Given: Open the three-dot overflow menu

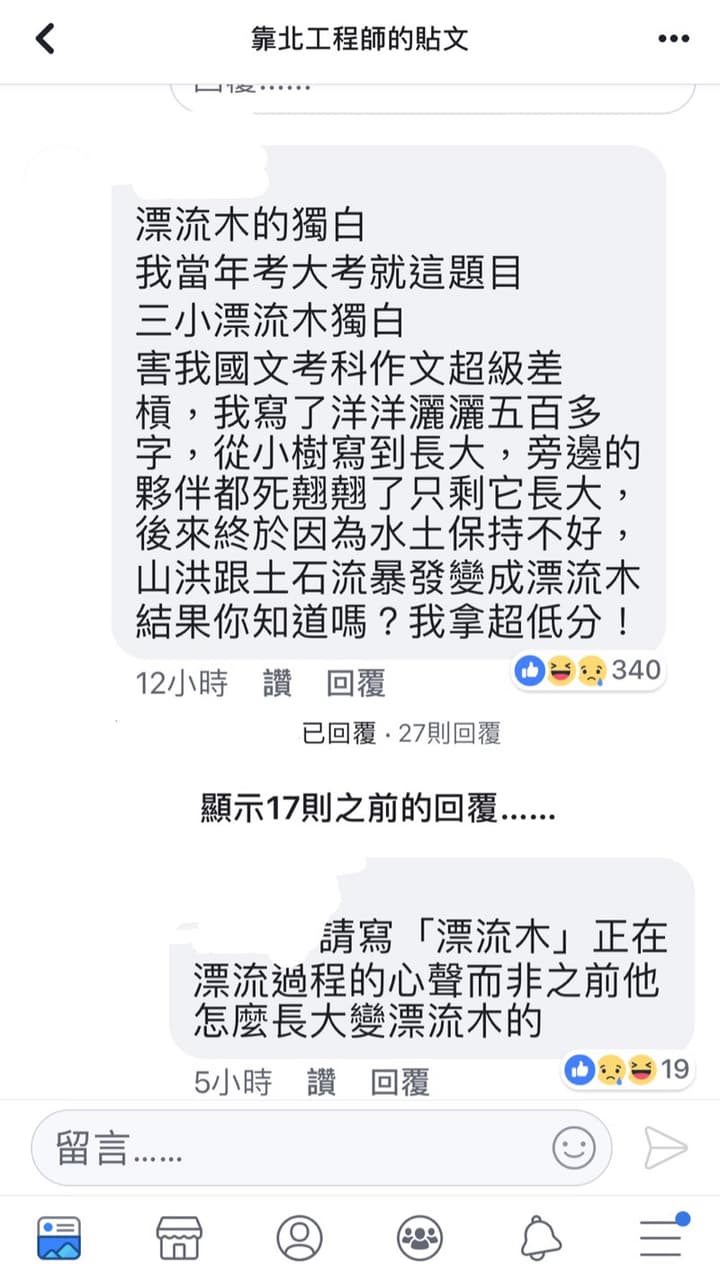Looking at the screenshot, I should click(673, 39).
